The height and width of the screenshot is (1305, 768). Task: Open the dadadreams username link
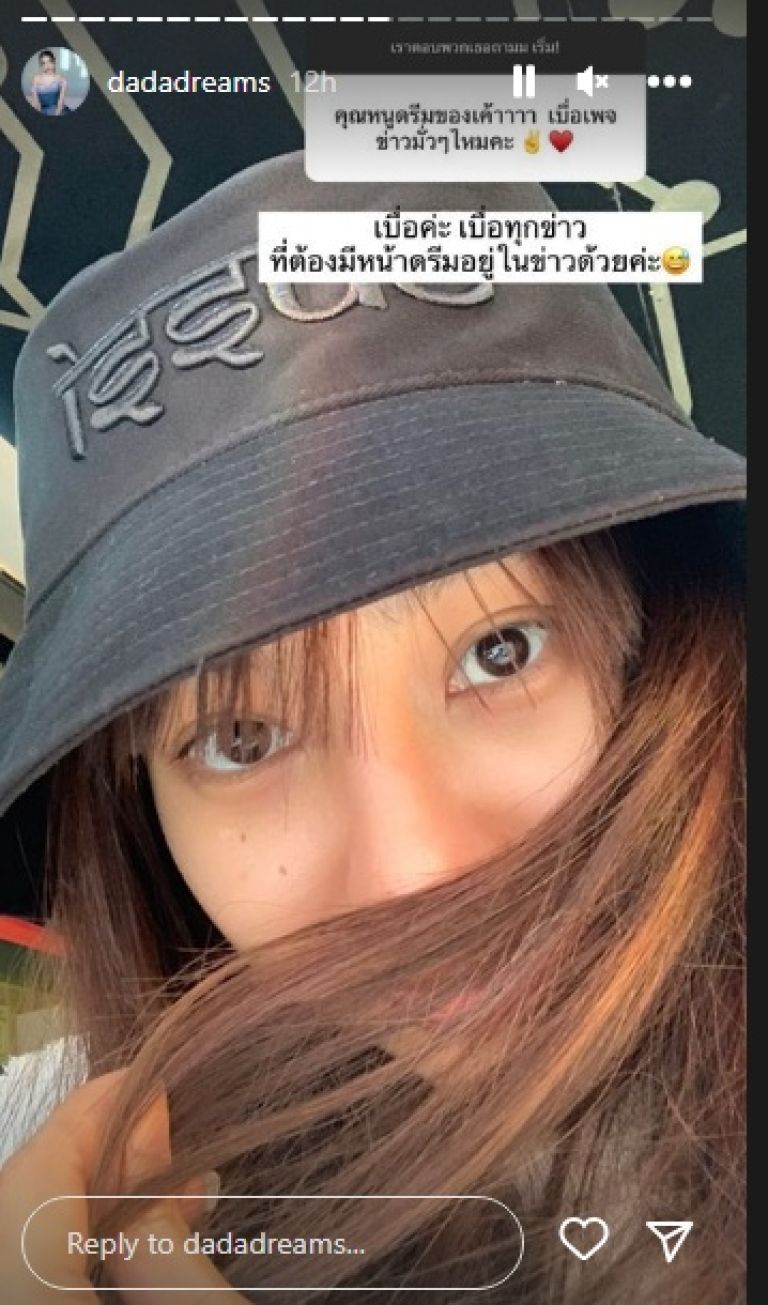188,82
